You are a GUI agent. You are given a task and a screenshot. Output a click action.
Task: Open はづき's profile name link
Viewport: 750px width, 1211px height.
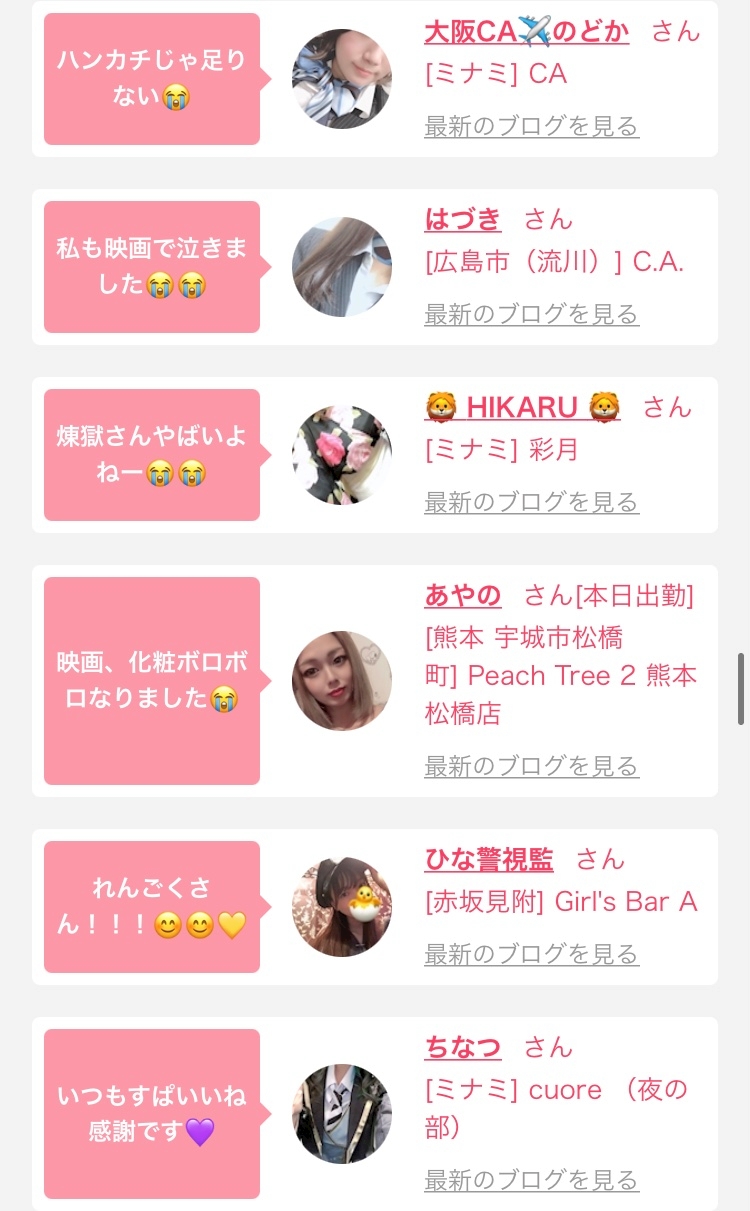click(463, 220)
